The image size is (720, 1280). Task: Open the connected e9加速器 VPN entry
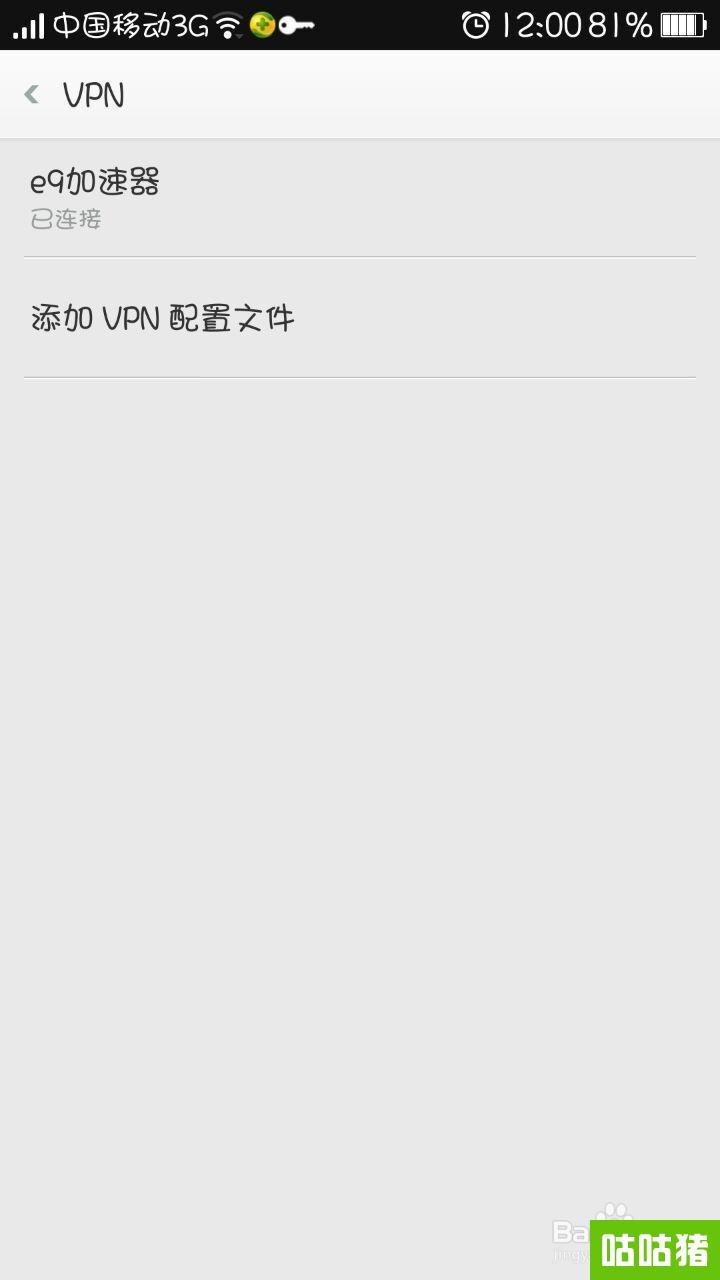click(360, 198)
